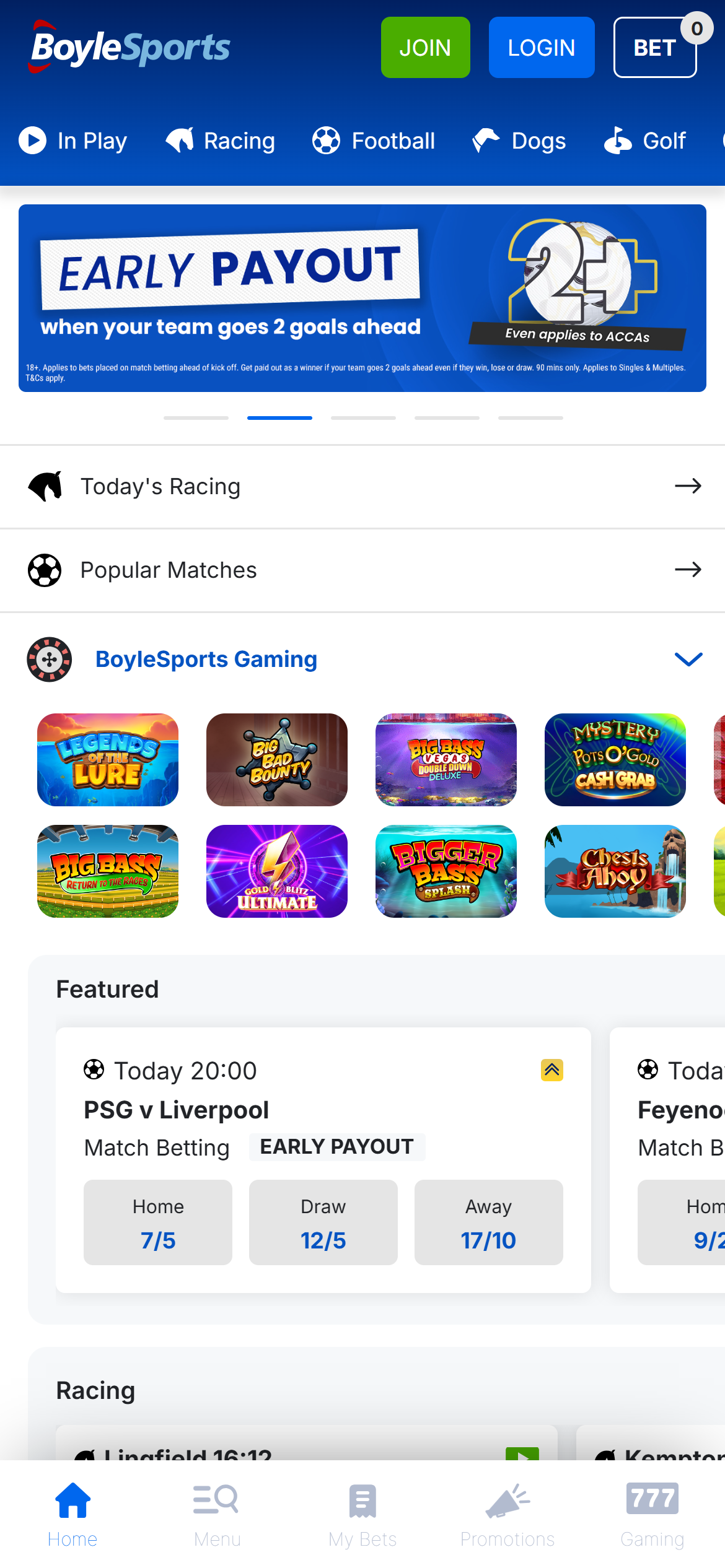
Task: Select the Racing horse icon
Action: [x=180, y=141]
